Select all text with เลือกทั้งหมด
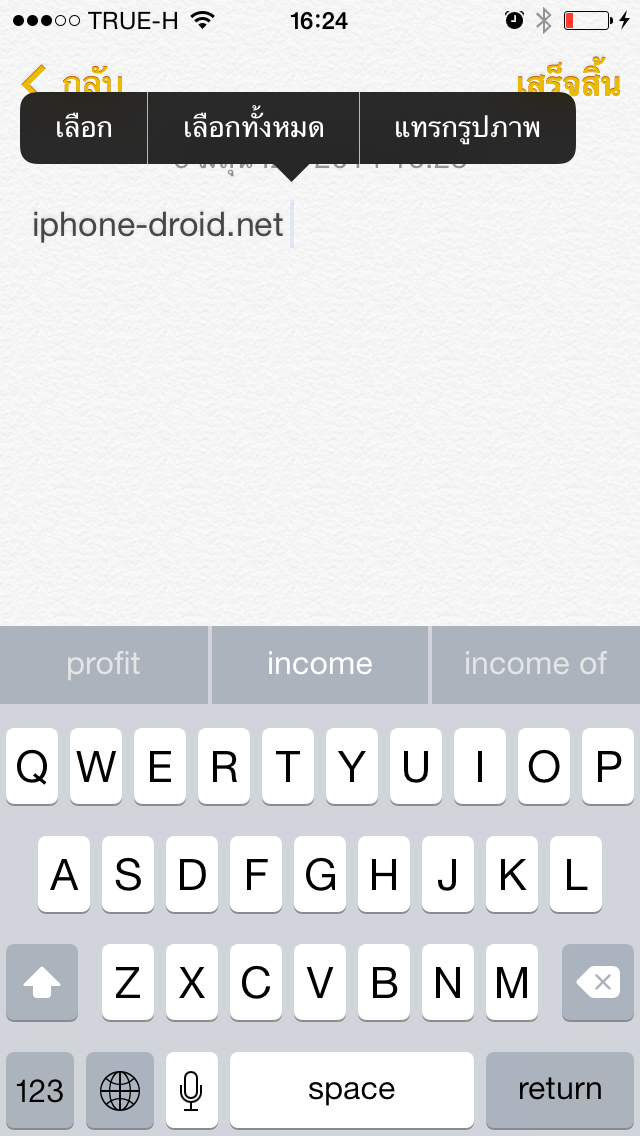The image size is (640, 1136). click(254, 128)
